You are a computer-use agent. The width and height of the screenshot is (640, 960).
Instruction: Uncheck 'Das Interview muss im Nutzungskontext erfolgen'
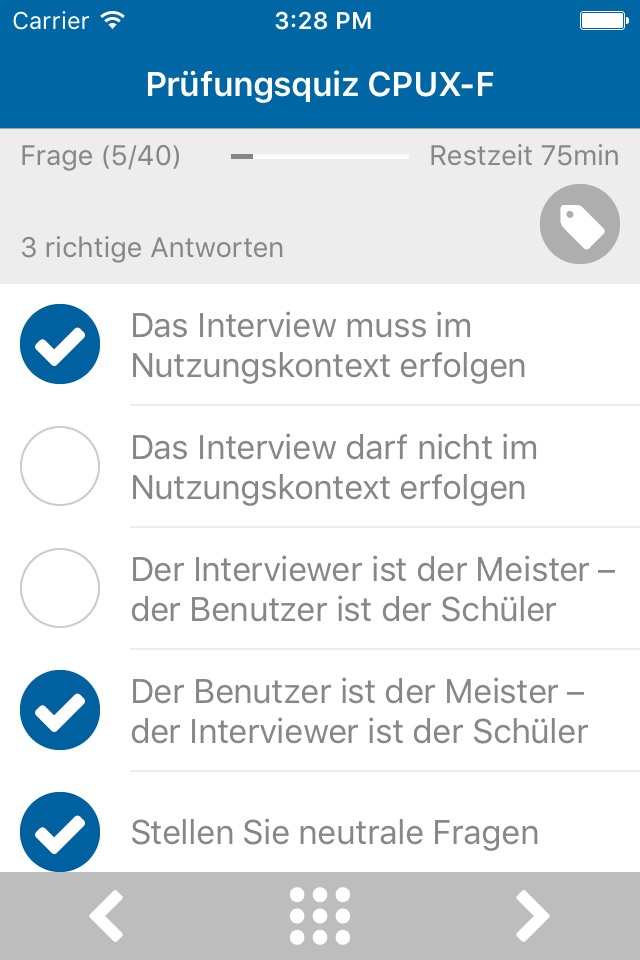click(60, 345)
